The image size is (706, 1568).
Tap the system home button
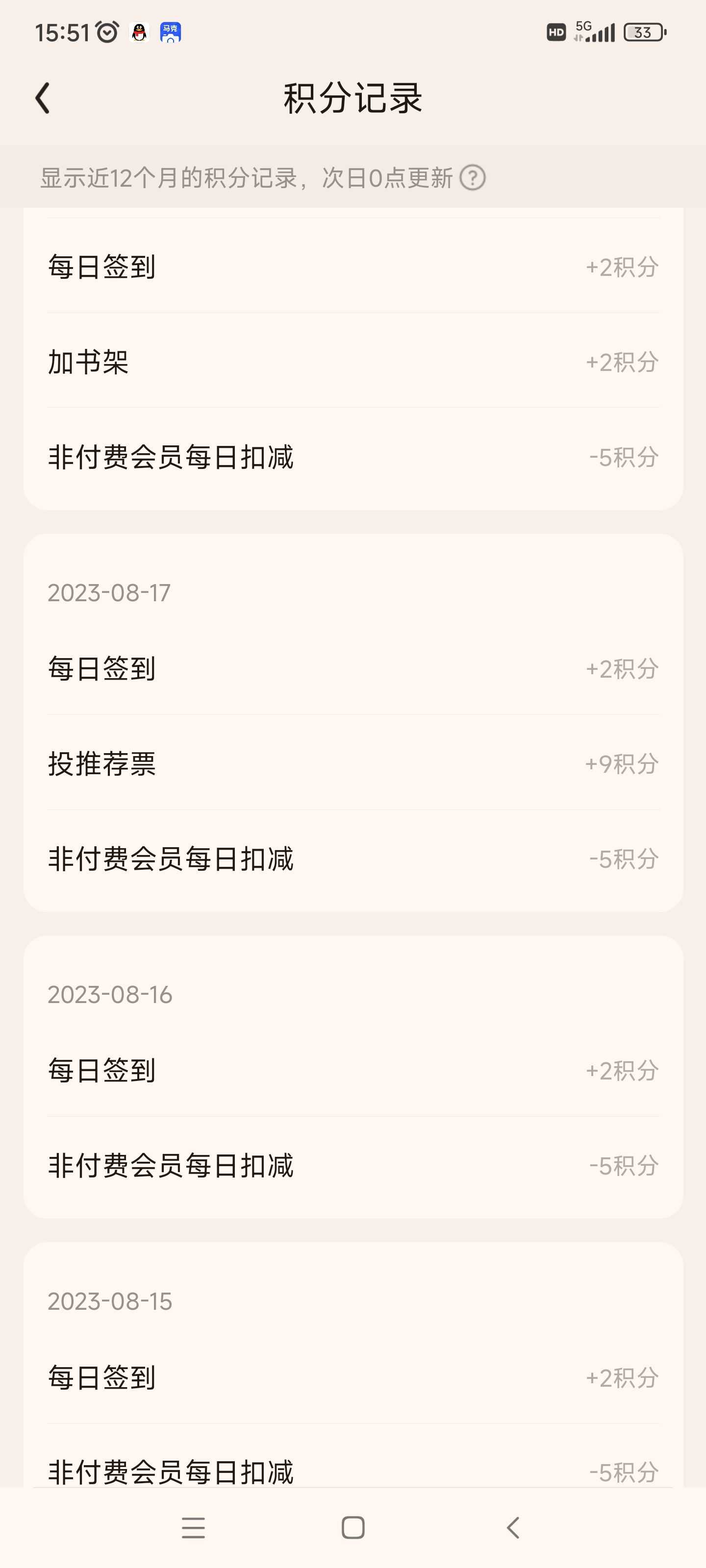pos(353,1527)
